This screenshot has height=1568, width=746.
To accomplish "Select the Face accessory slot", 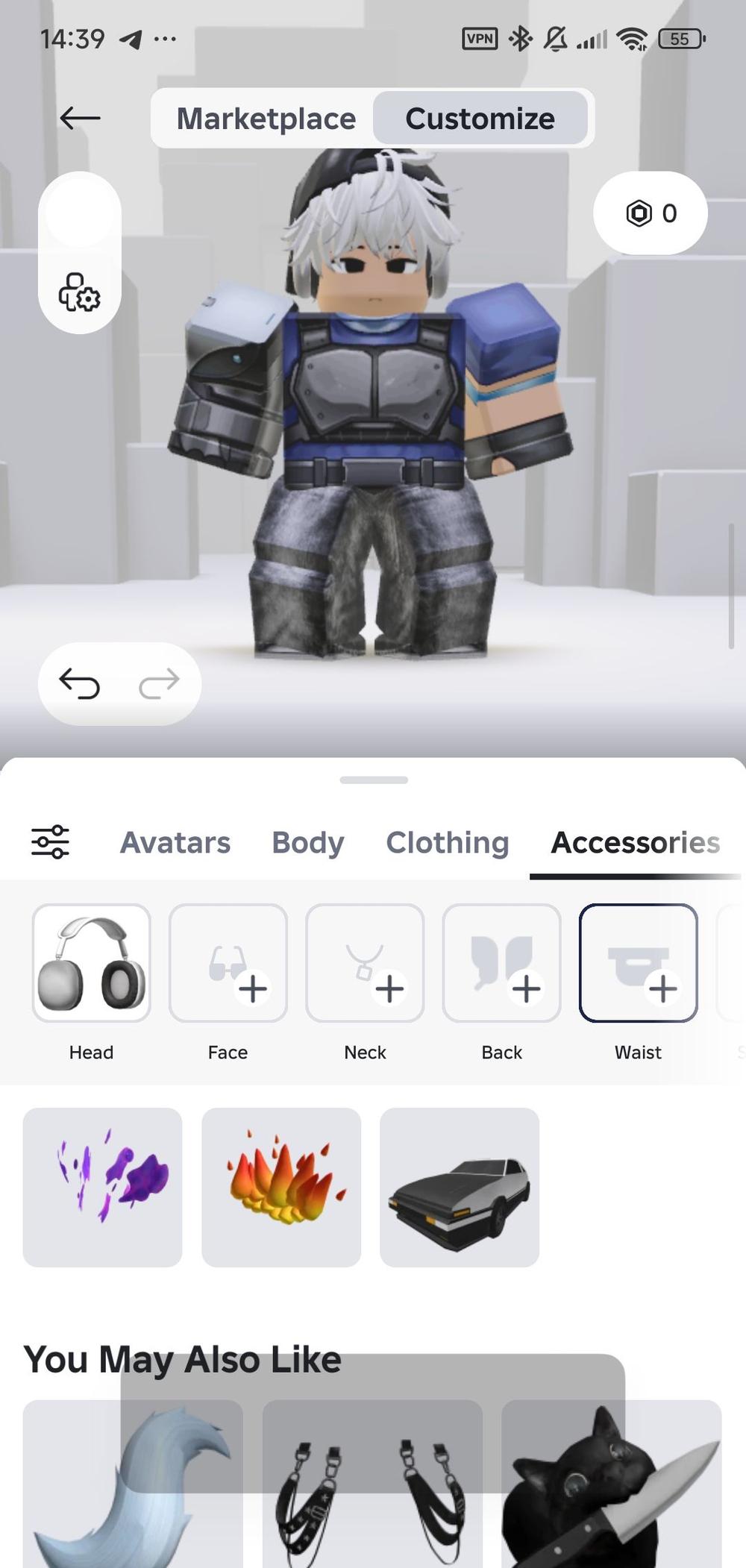I will (228, 962).
